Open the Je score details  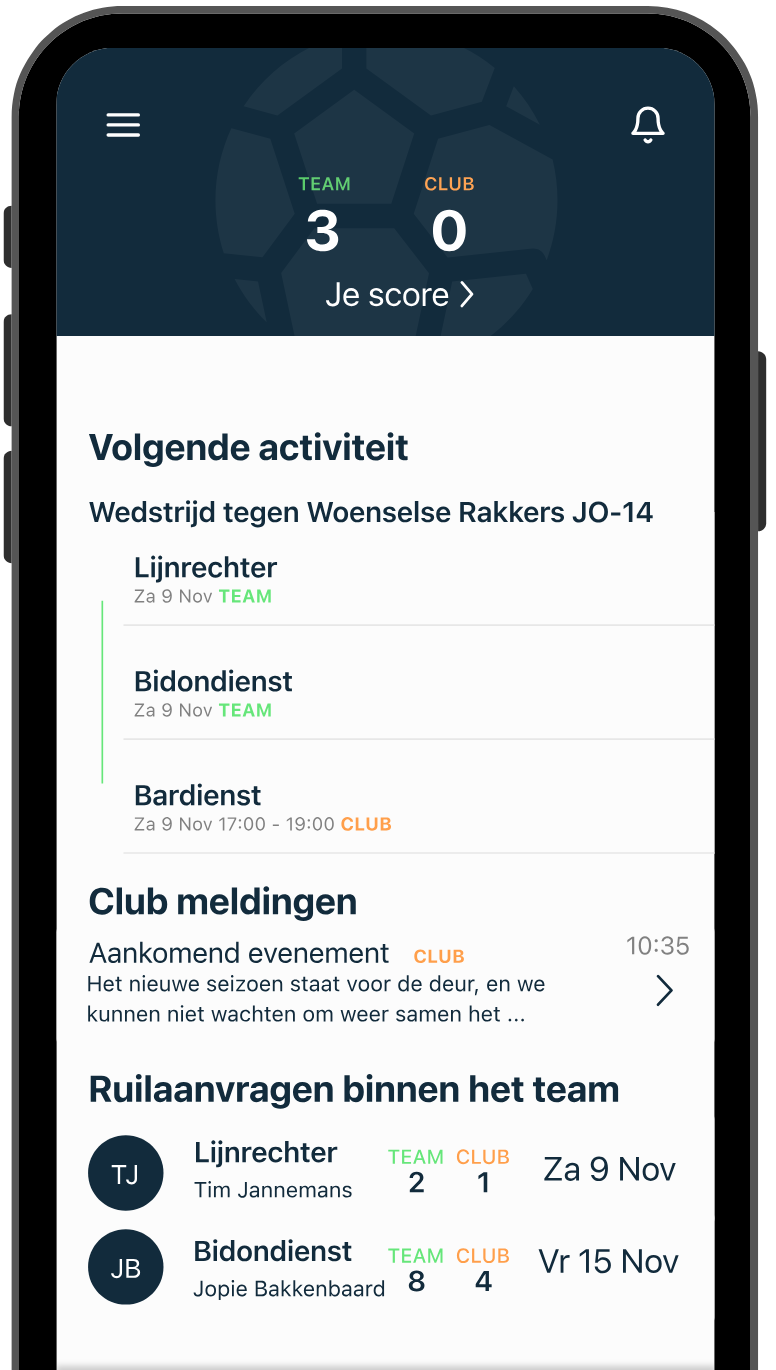click(399, 295)
